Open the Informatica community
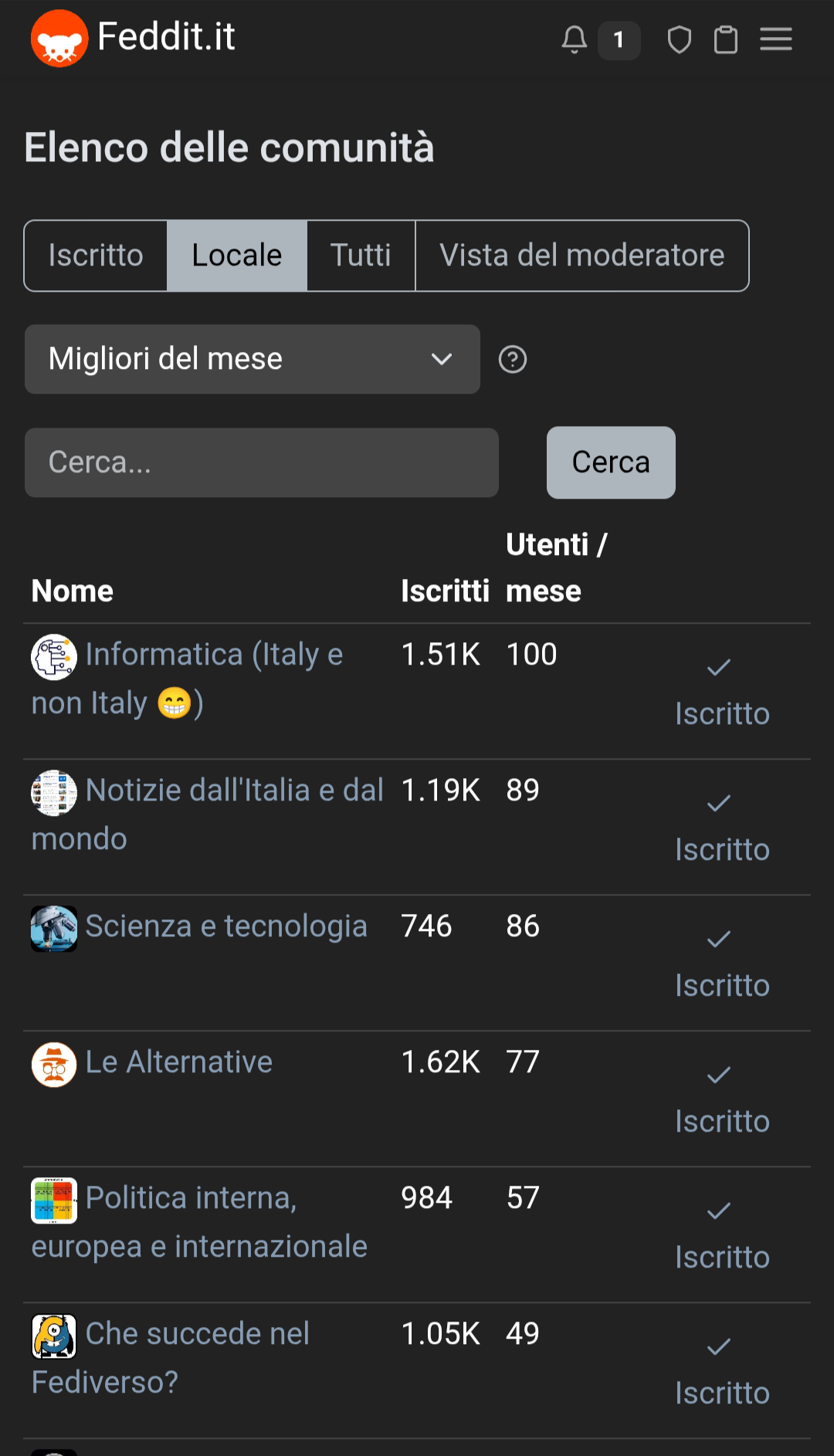Image resolution: width=834 pixels, height=1456 pixels. [x=188, y=679]
